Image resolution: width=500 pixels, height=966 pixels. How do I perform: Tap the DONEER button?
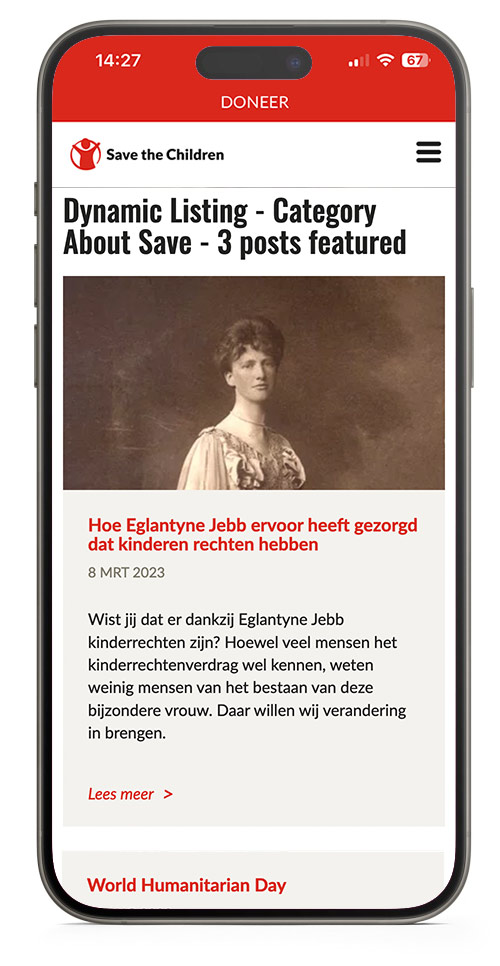[x=254, y=102]
